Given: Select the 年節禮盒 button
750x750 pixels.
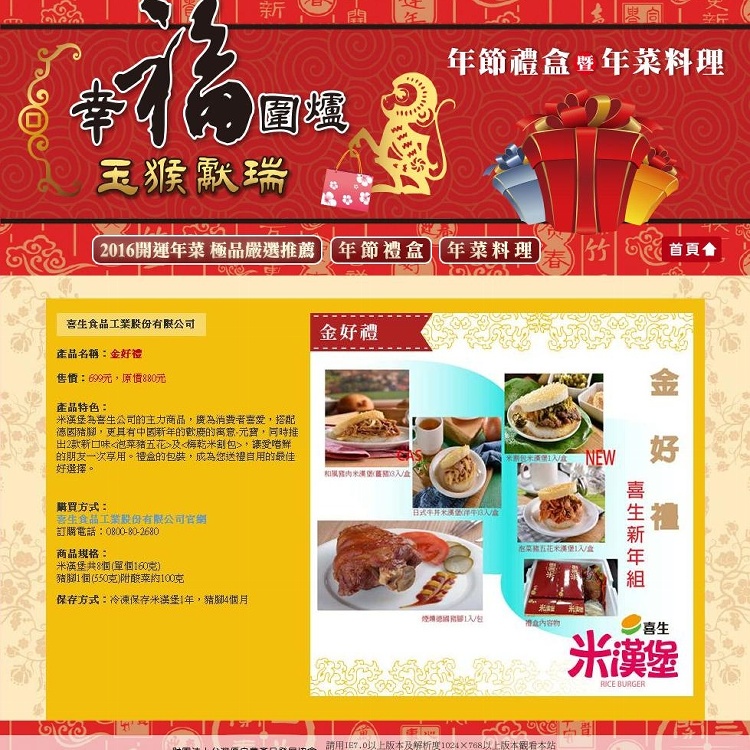Looking at the screenshot, I should pos(381,250).
